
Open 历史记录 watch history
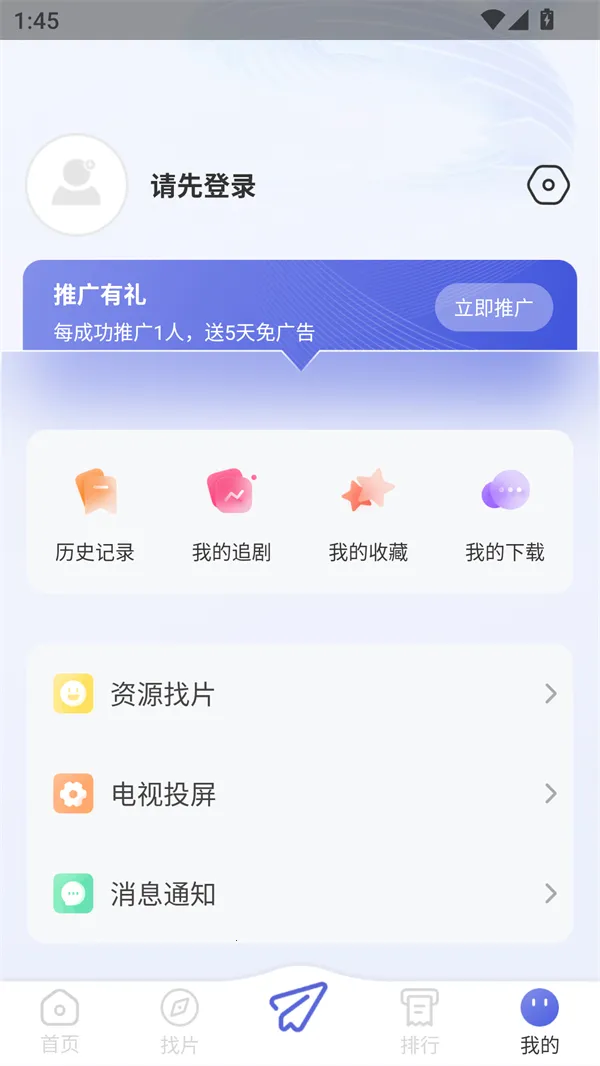click(x=95, y=514)
